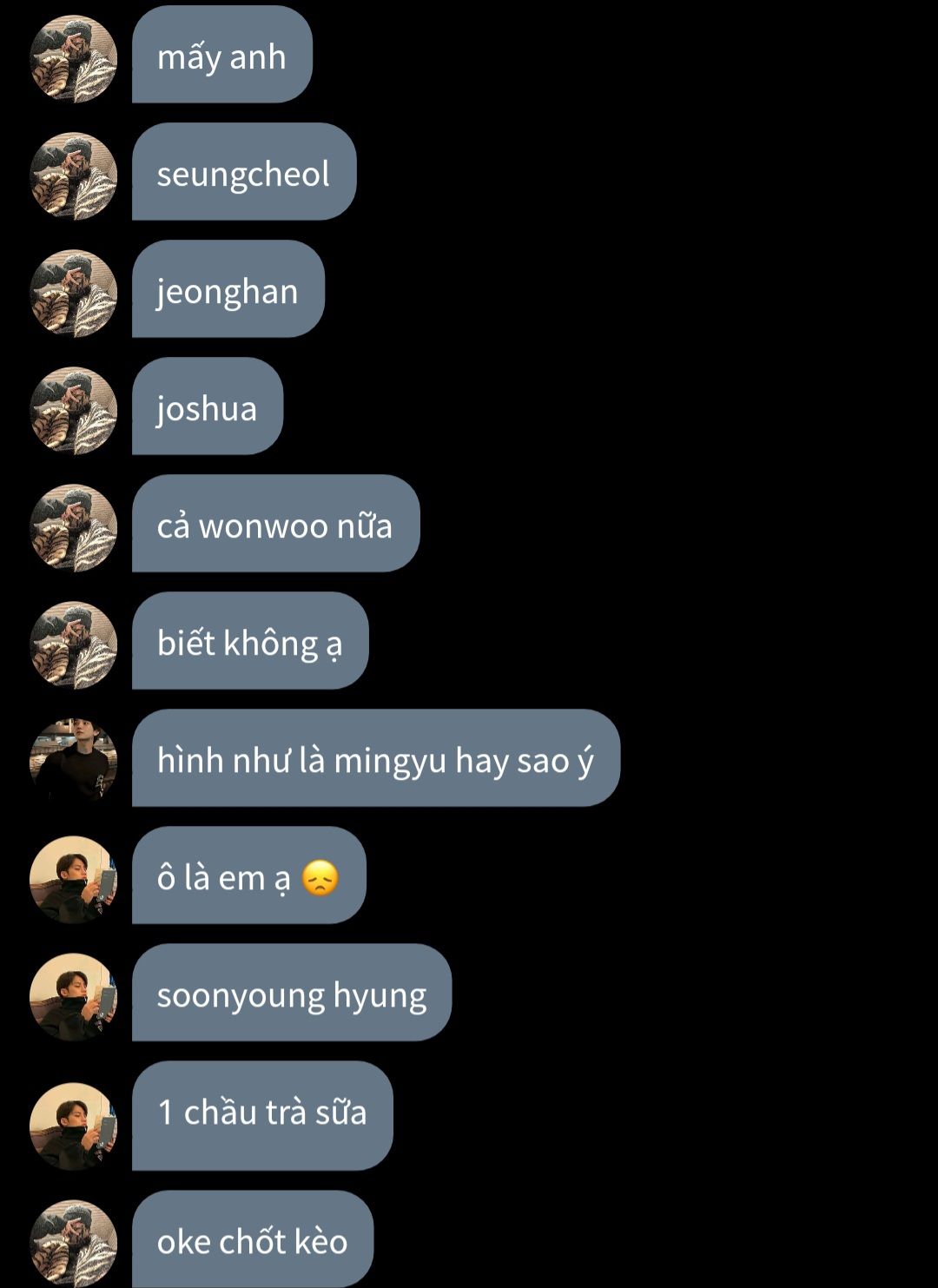Tap the avatar beside "oke chốt kèo"

pos(74,1243)
